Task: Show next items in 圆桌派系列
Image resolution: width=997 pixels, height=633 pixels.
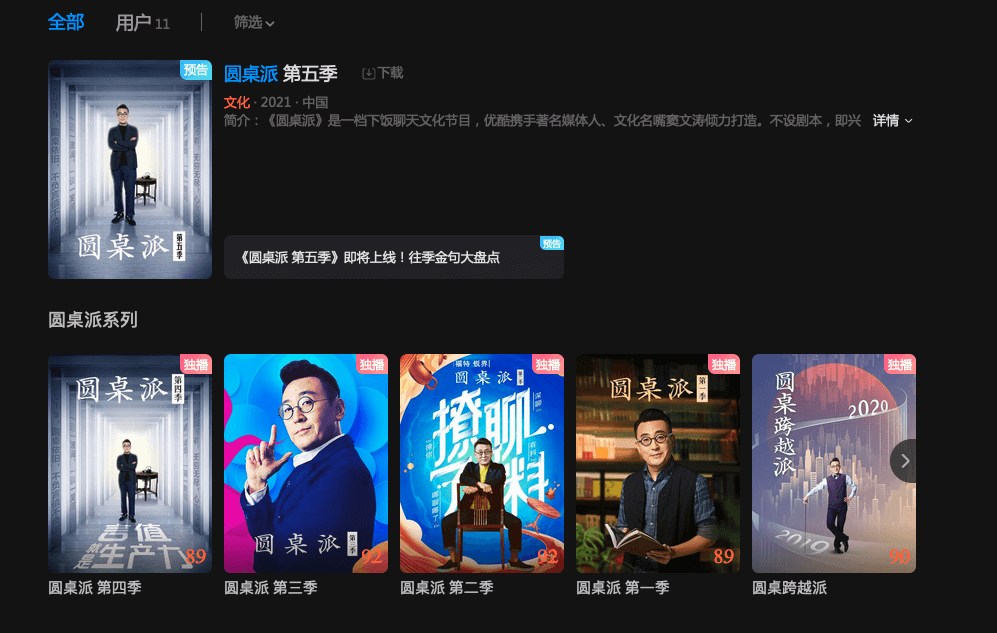Action: coord(904,461)
